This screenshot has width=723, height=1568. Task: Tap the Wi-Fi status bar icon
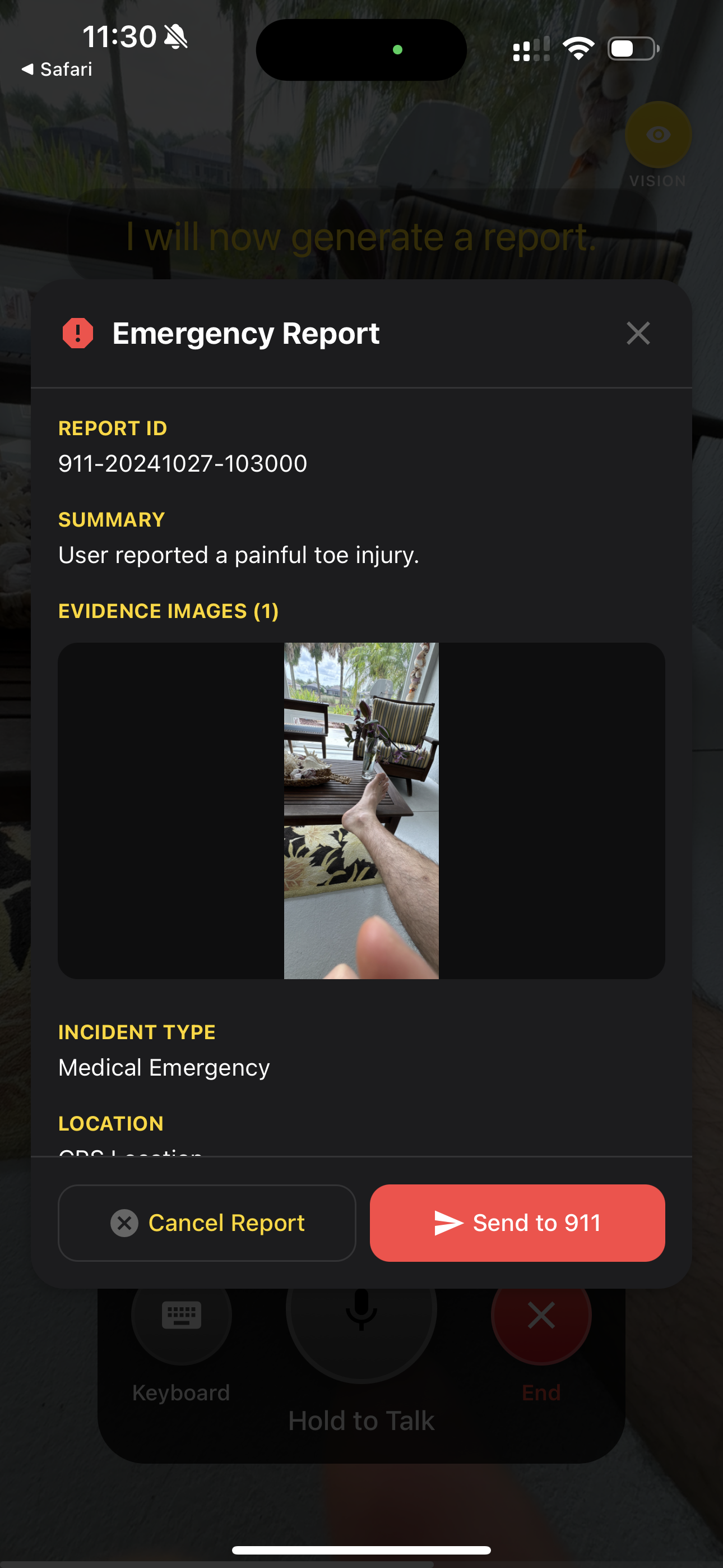(x=580, y=48)
